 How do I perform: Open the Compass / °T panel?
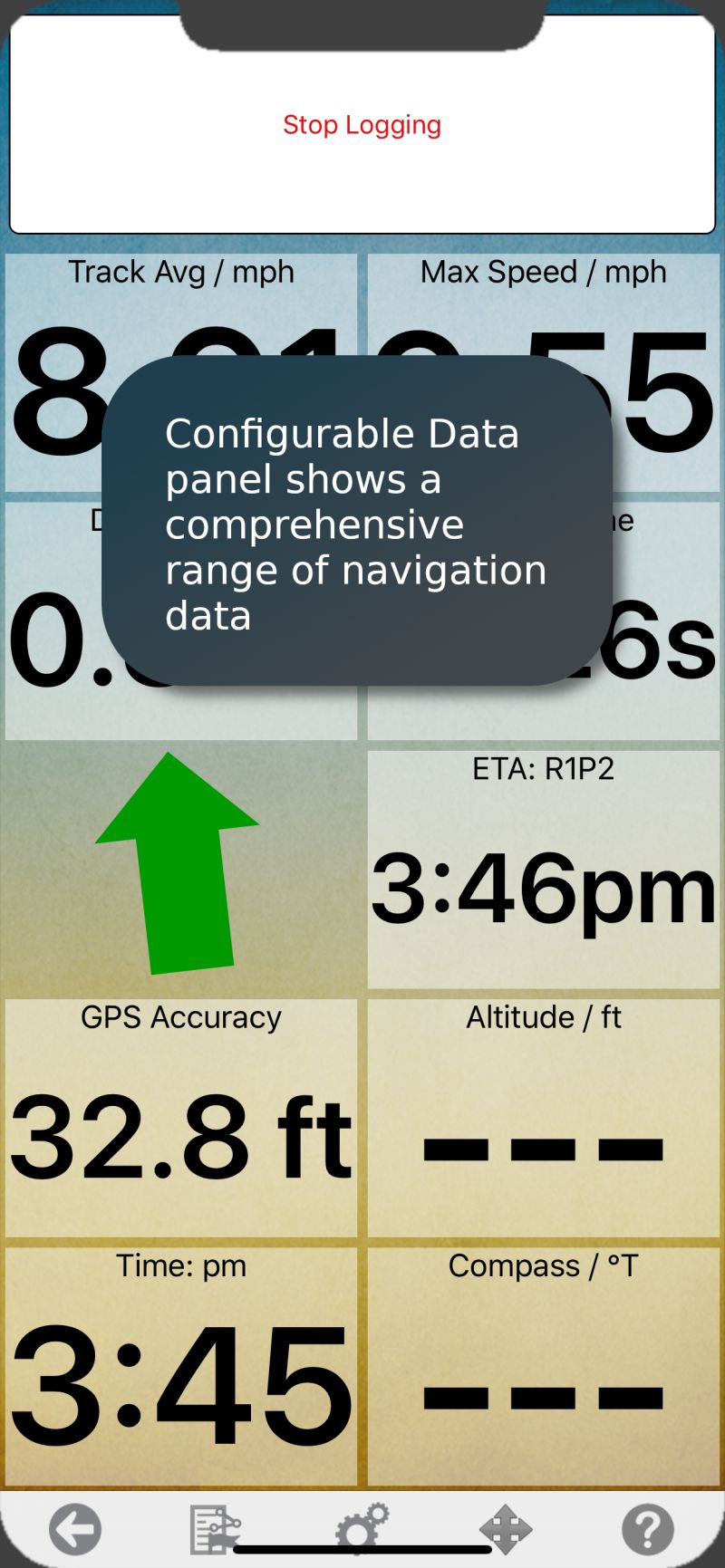point(542,1359)
